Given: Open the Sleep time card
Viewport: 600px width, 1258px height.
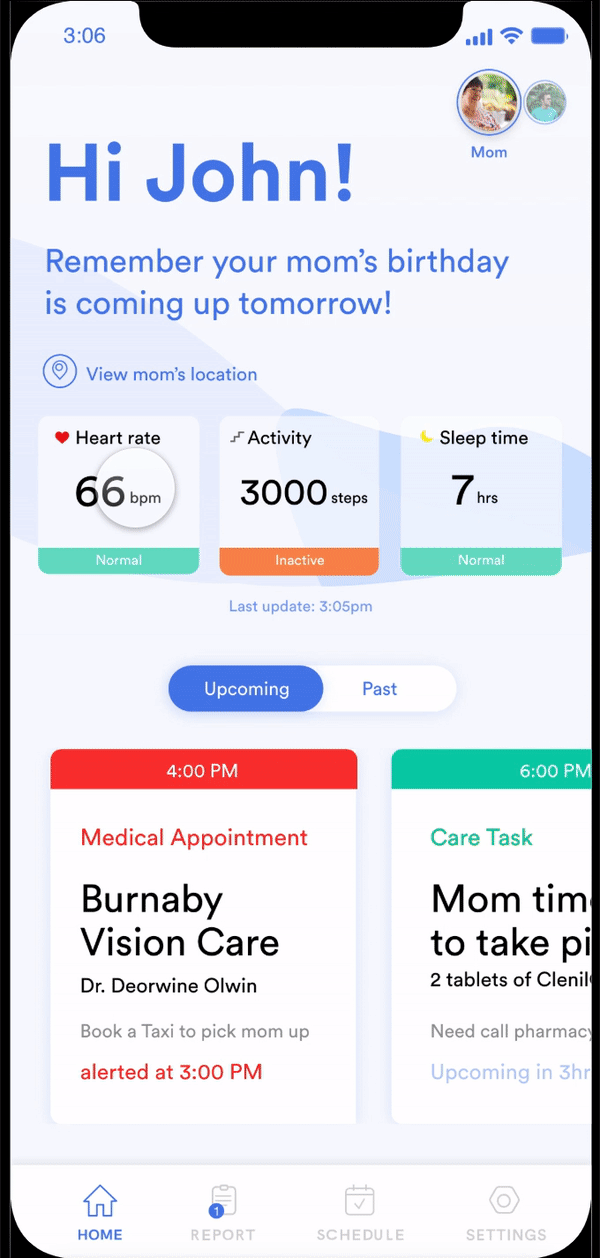Looking at the screenshot, I should point(481,496).
